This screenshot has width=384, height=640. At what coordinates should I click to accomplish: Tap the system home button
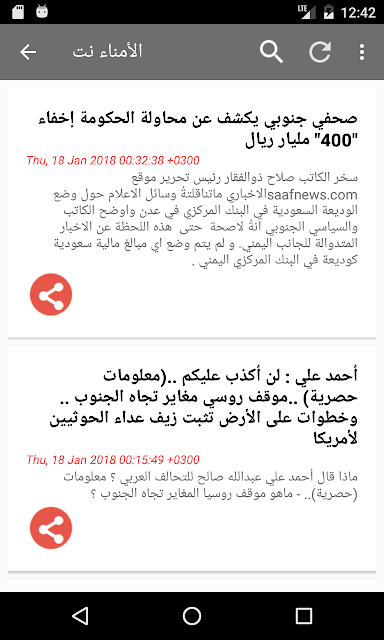(192, 616)
